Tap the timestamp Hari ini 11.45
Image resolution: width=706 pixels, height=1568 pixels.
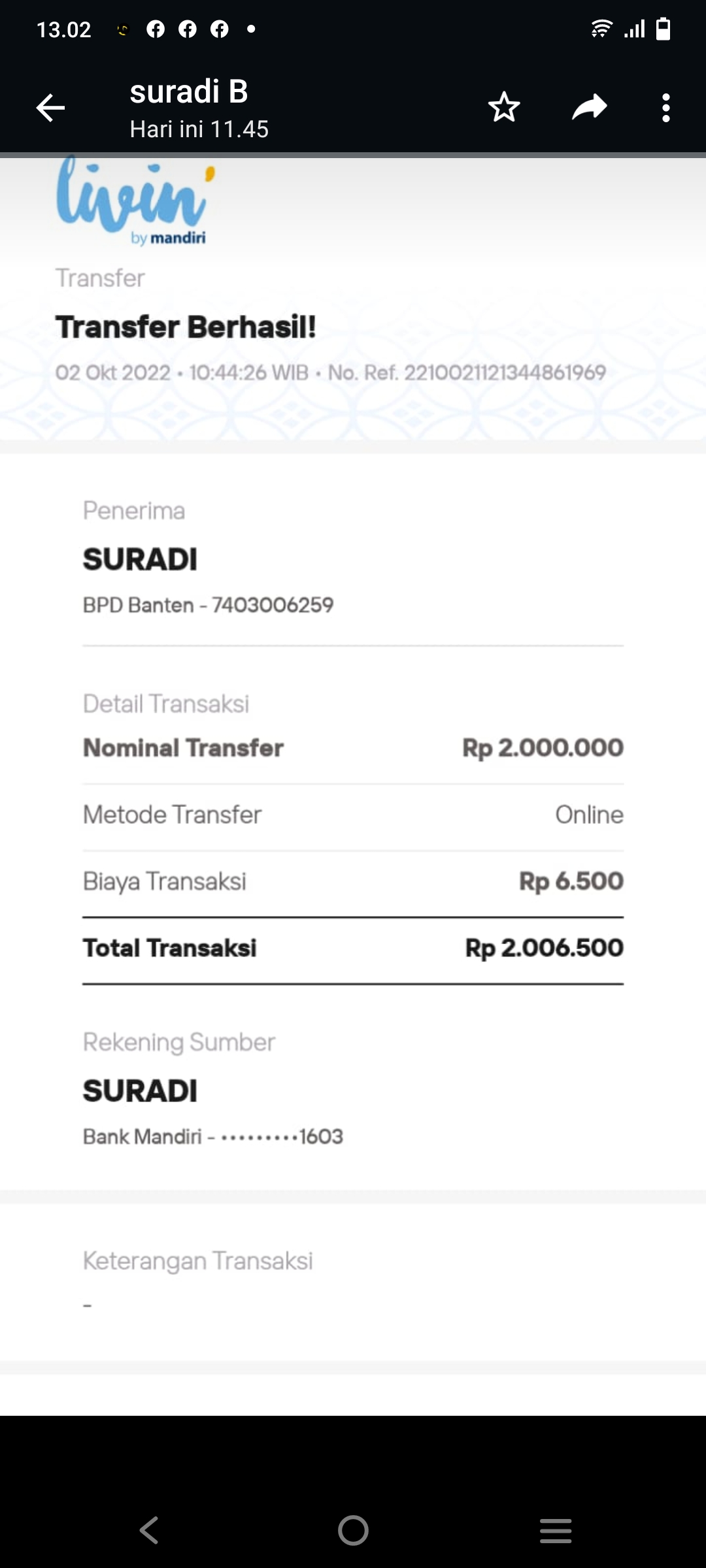199,129
